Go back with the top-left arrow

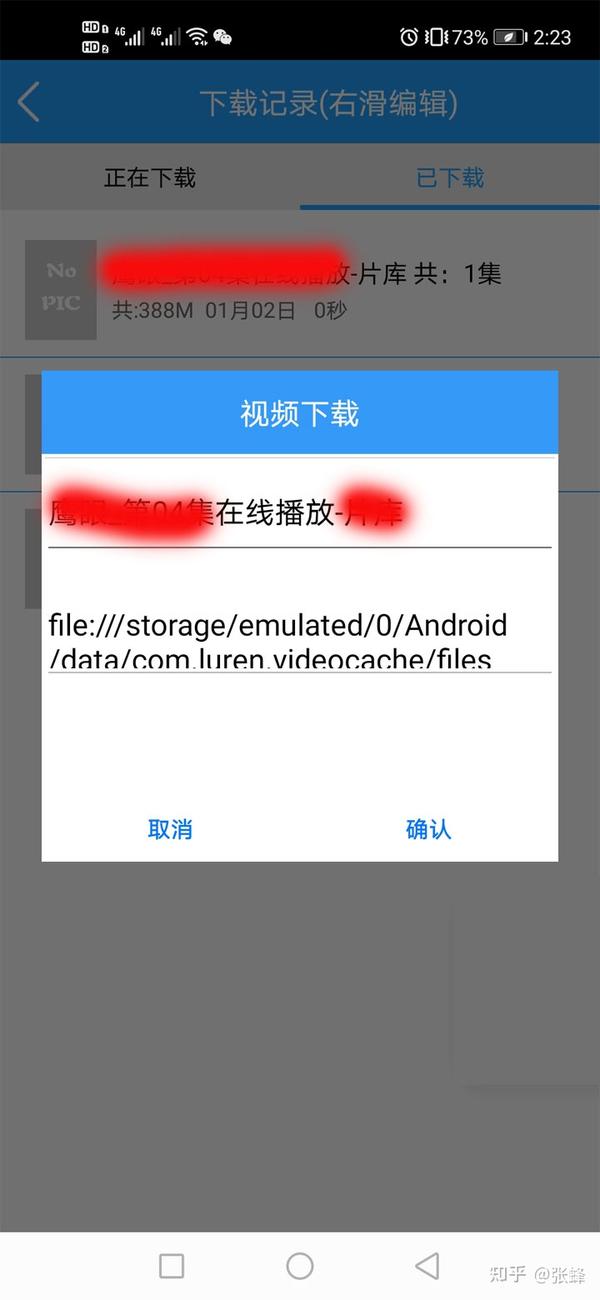tap(29, 102)
